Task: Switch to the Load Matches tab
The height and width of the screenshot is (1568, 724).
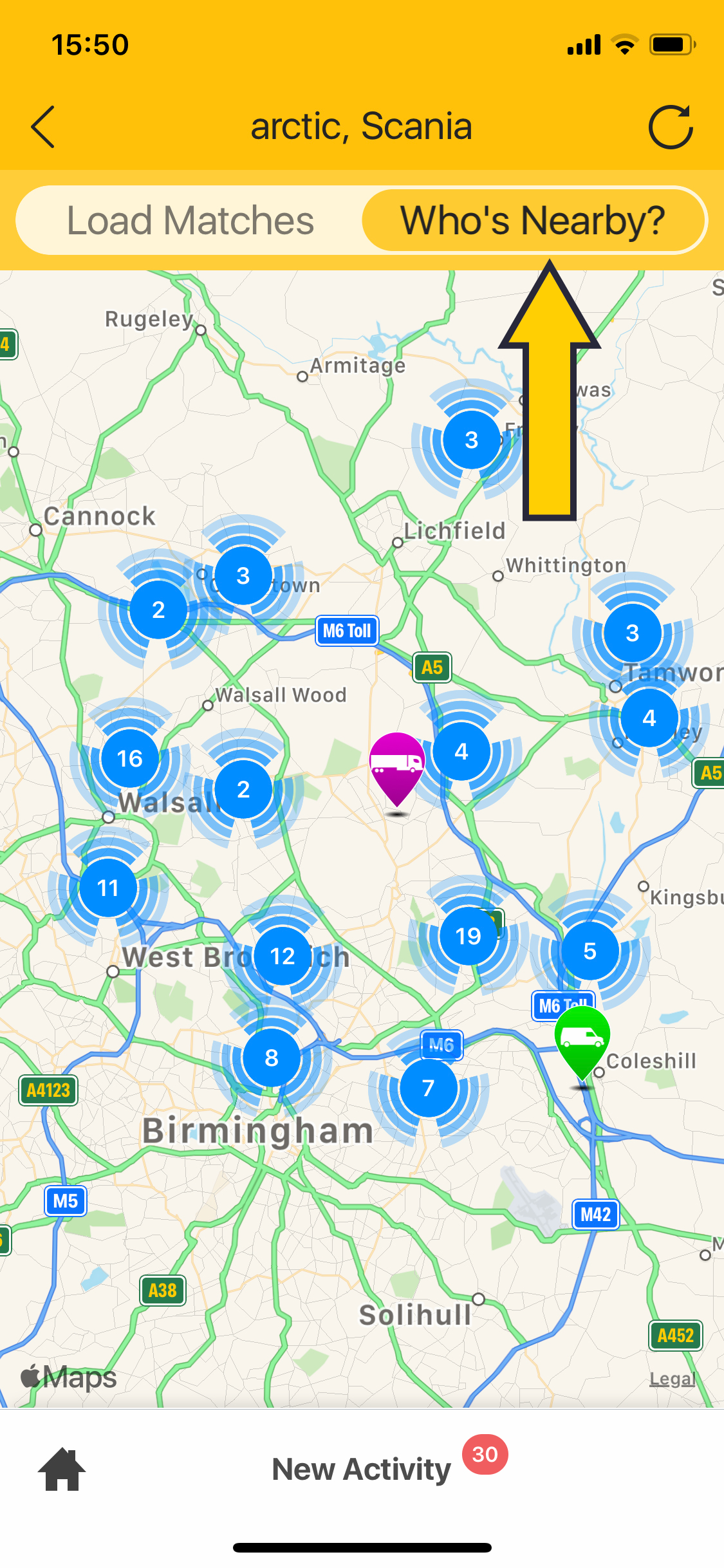Action: point(189,221)
